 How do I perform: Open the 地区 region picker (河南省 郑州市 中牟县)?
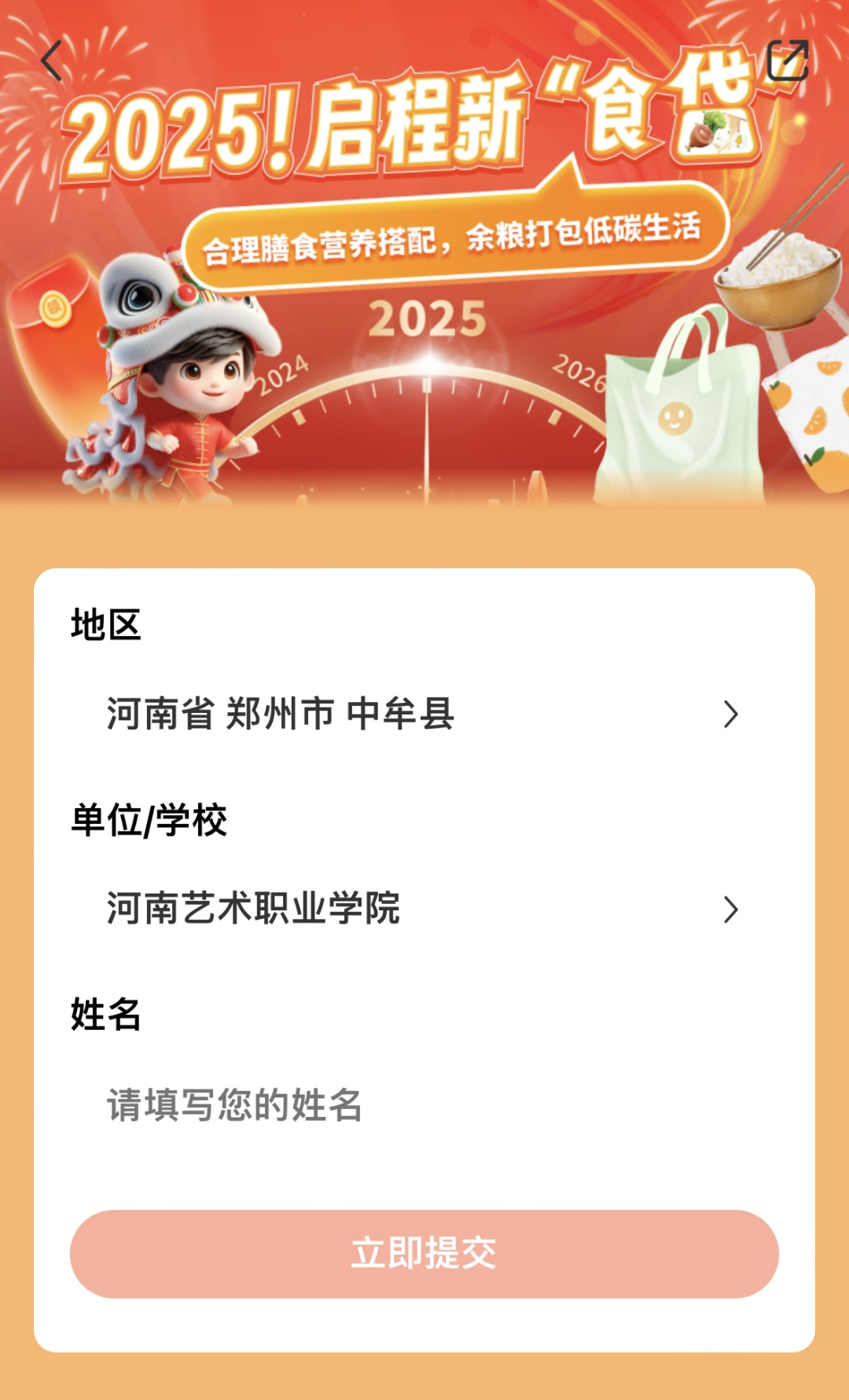(423, 714)
